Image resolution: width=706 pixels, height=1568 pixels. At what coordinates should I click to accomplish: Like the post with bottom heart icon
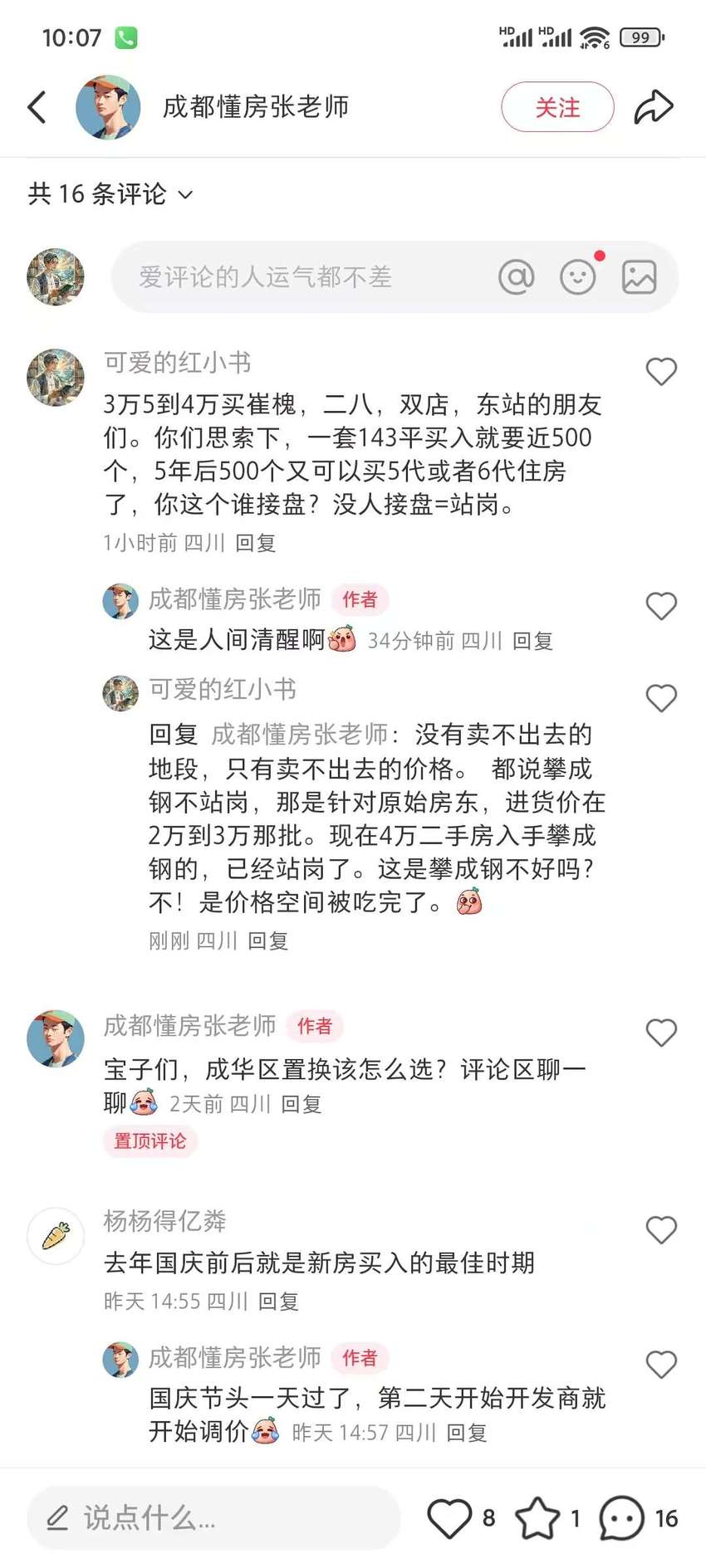pyautogui.click(x=449, y=1518)
